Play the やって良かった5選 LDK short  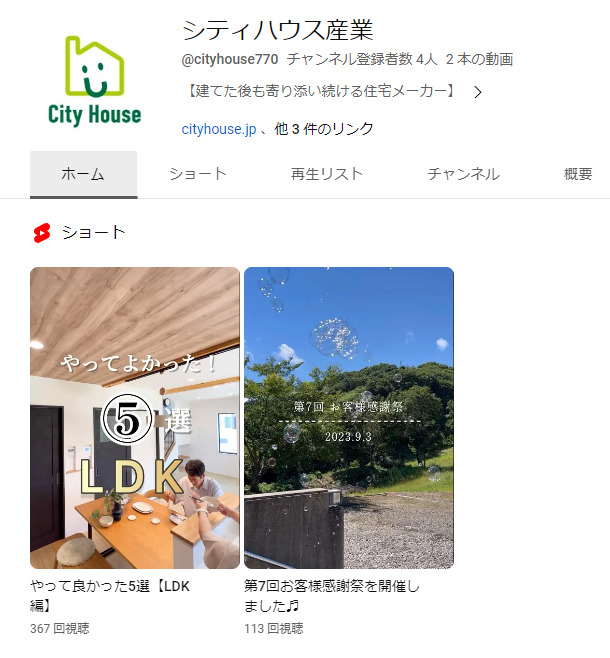pyautogui.click(x=135, y=418)
